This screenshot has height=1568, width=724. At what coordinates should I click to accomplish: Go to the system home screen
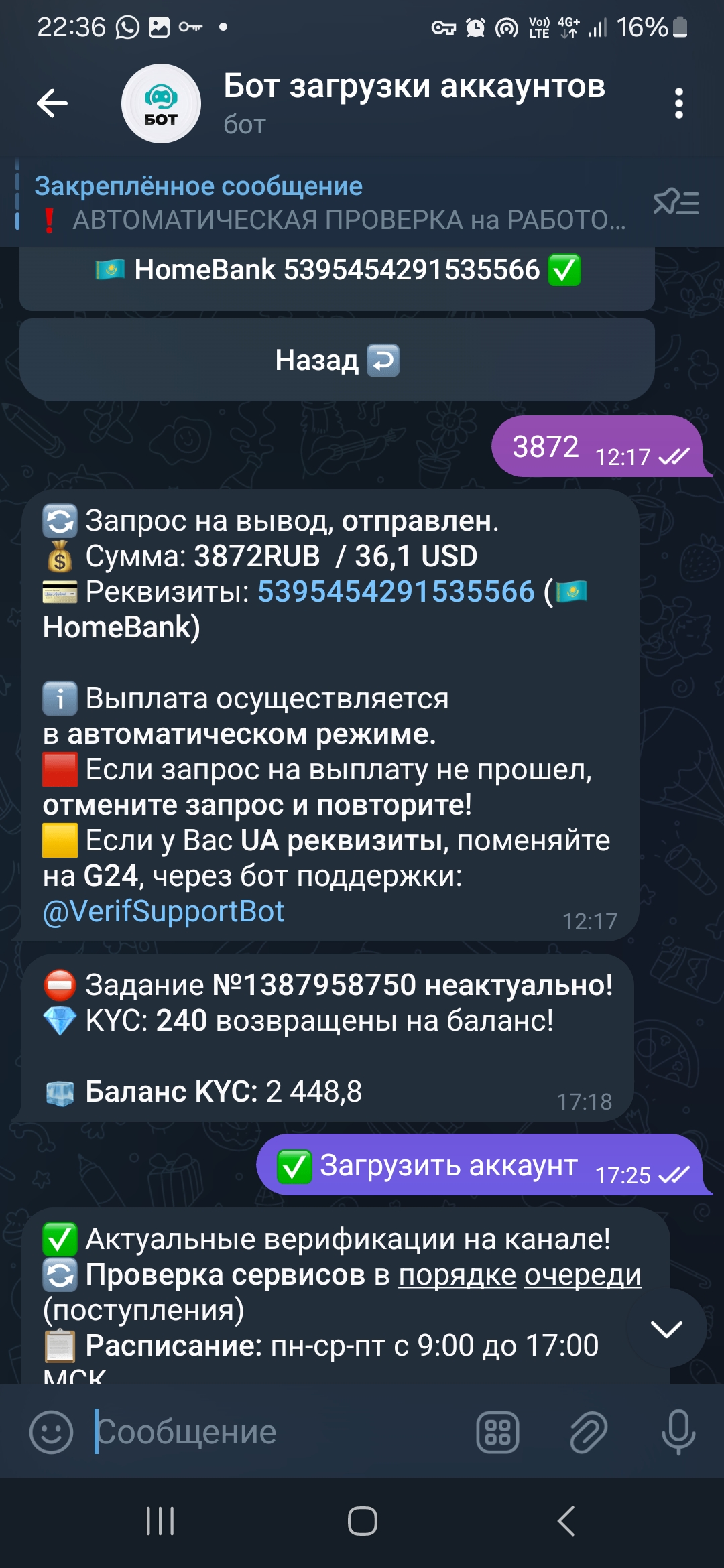(362, 1521)
